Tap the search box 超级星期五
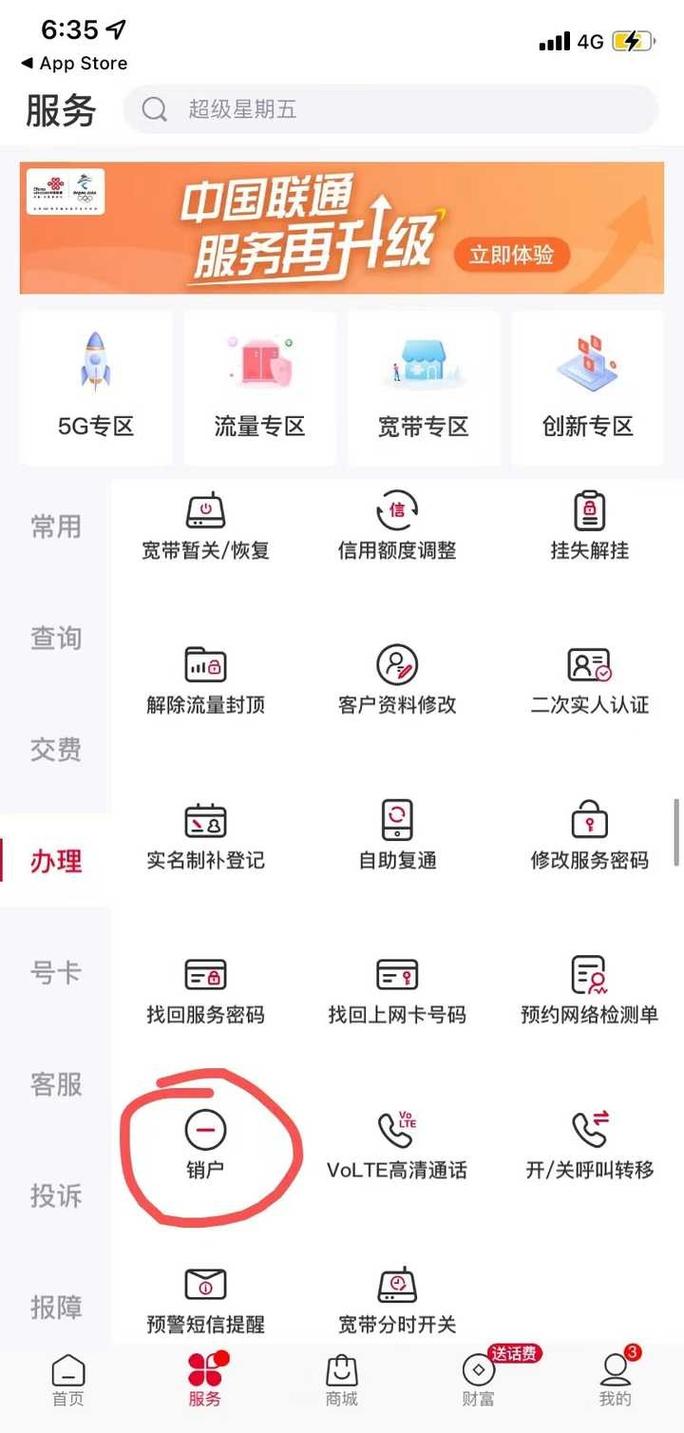 pos(390,109)
